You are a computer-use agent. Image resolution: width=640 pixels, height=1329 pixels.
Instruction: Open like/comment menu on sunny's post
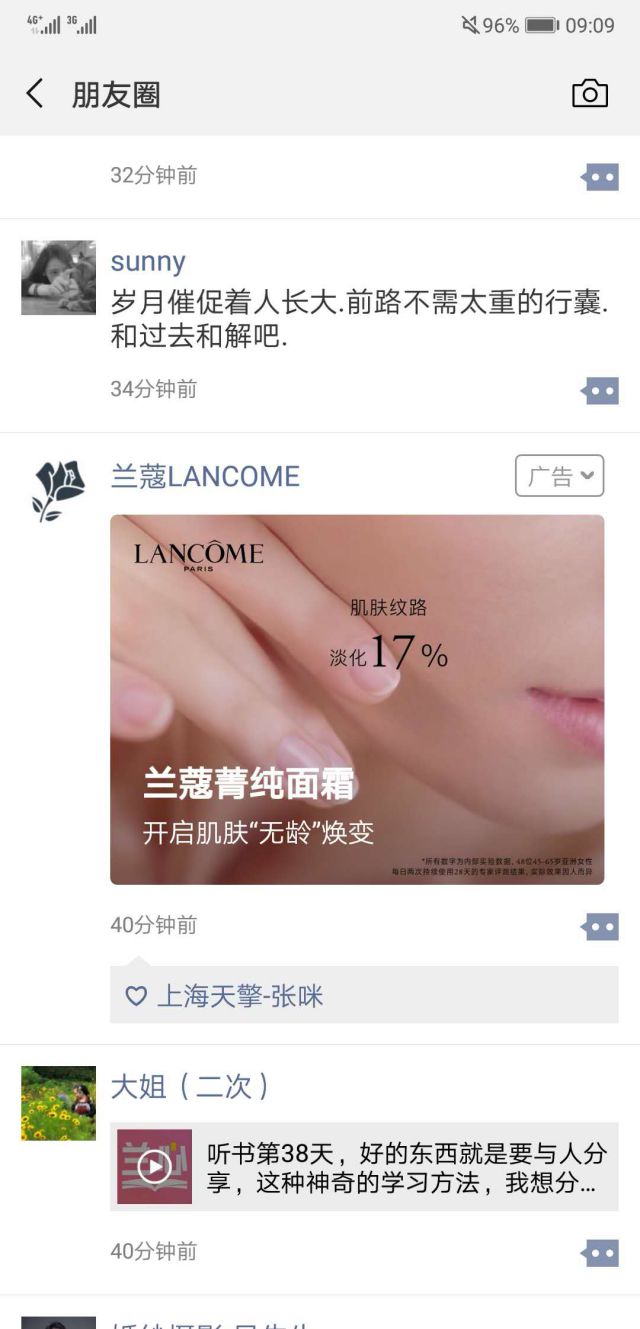click(600, 390)
